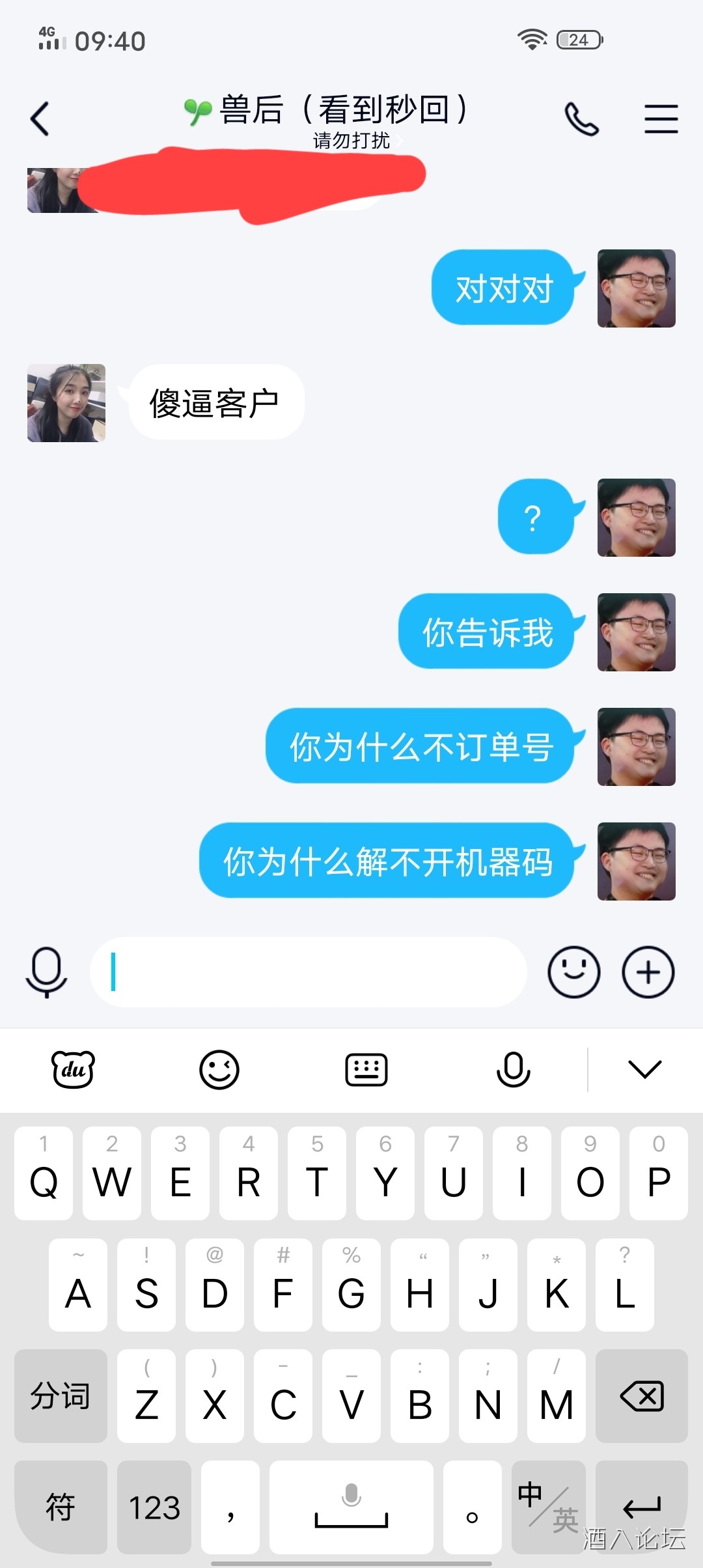Hit the backspace key
Viewport: 703px width, 1568px height.
(x=642, y=1396)
